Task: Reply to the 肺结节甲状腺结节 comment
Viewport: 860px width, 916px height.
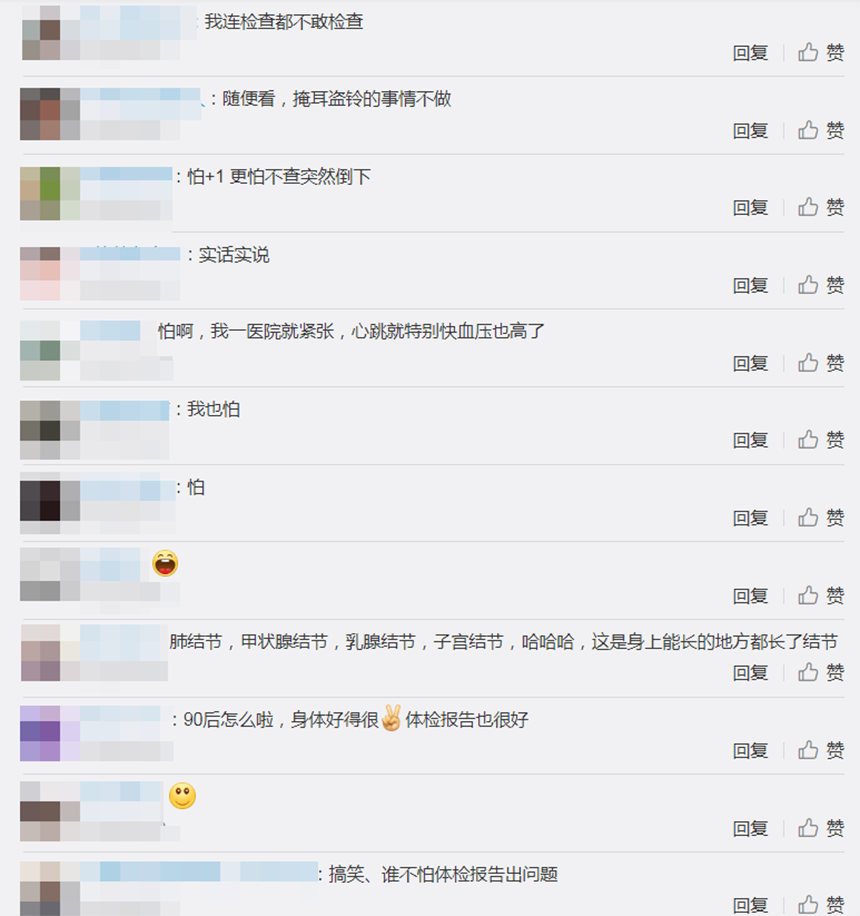Action: coord(750,673)
